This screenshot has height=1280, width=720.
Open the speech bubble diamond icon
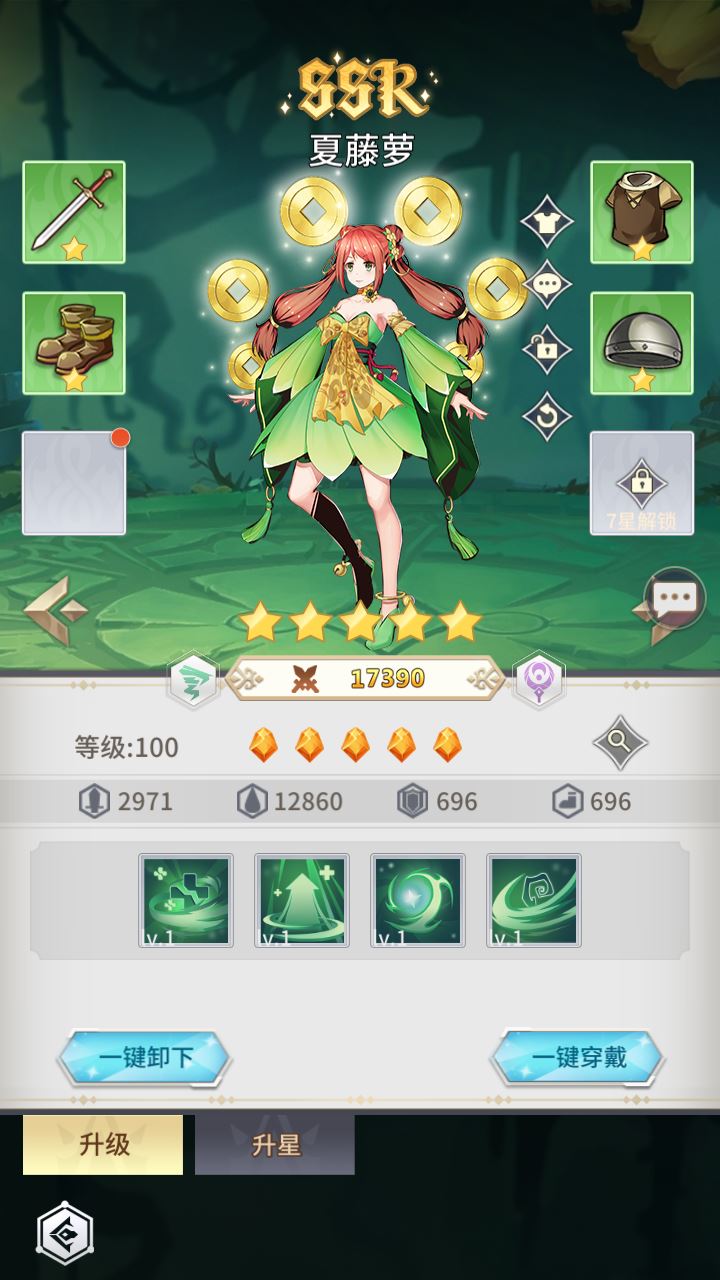(x=547, y=285)
